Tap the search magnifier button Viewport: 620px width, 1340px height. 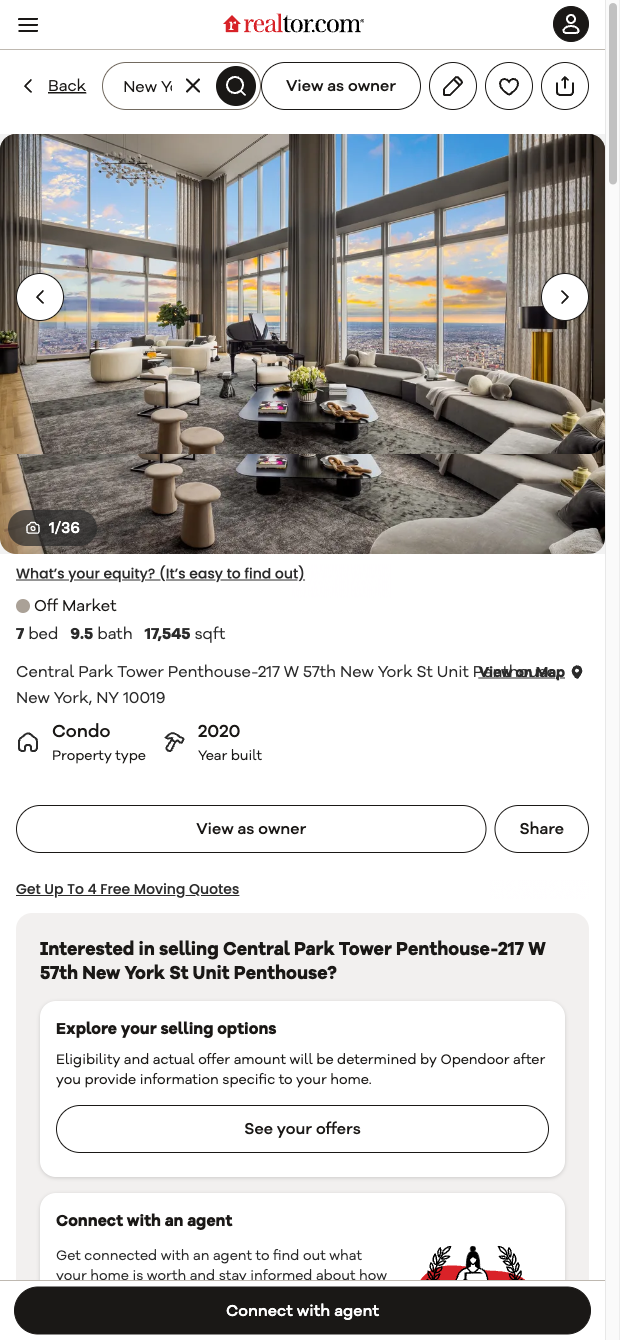236,86
